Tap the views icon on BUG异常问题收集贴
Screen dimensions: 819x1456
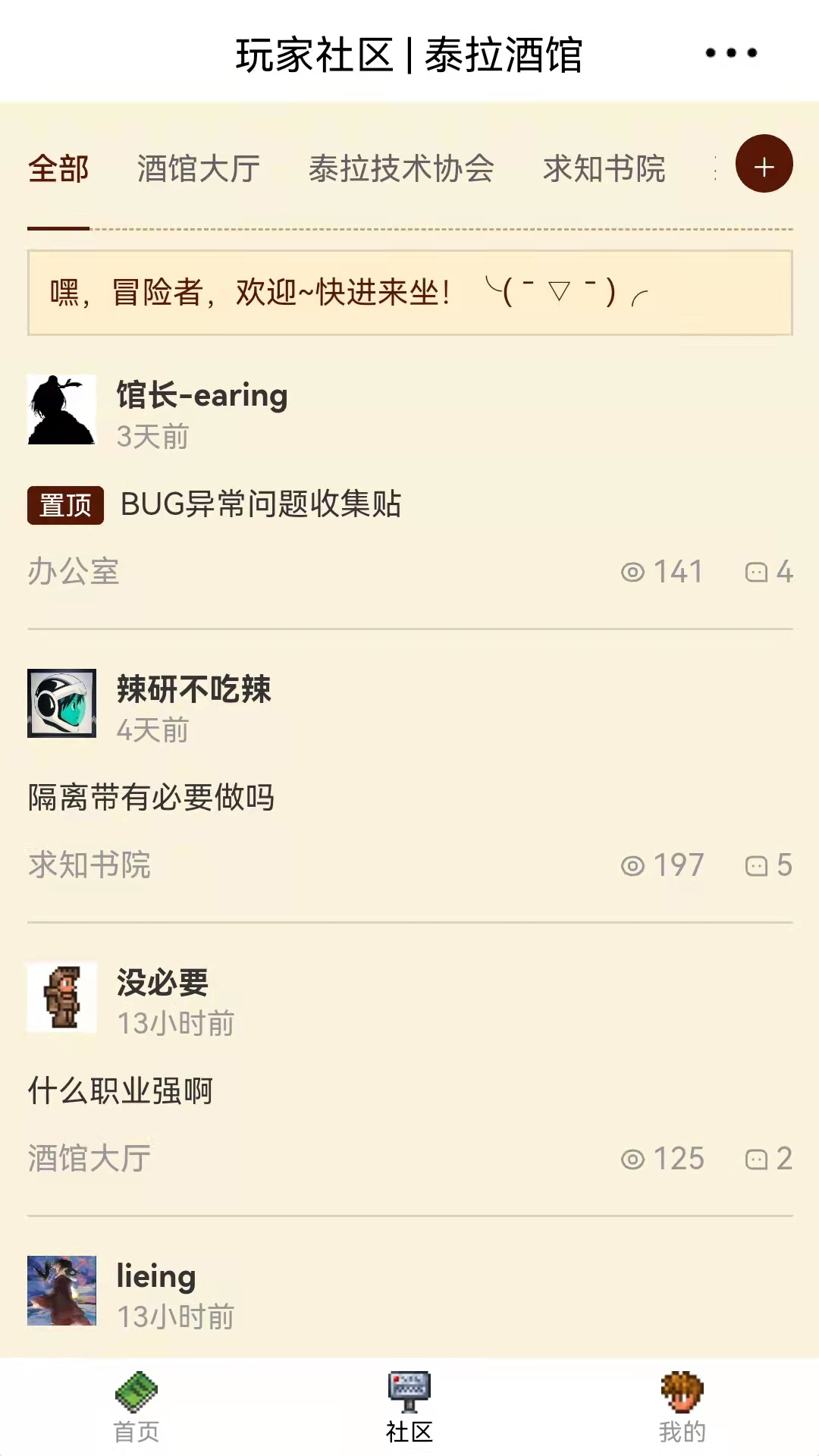pyautogui.click(x=632, y=572)
